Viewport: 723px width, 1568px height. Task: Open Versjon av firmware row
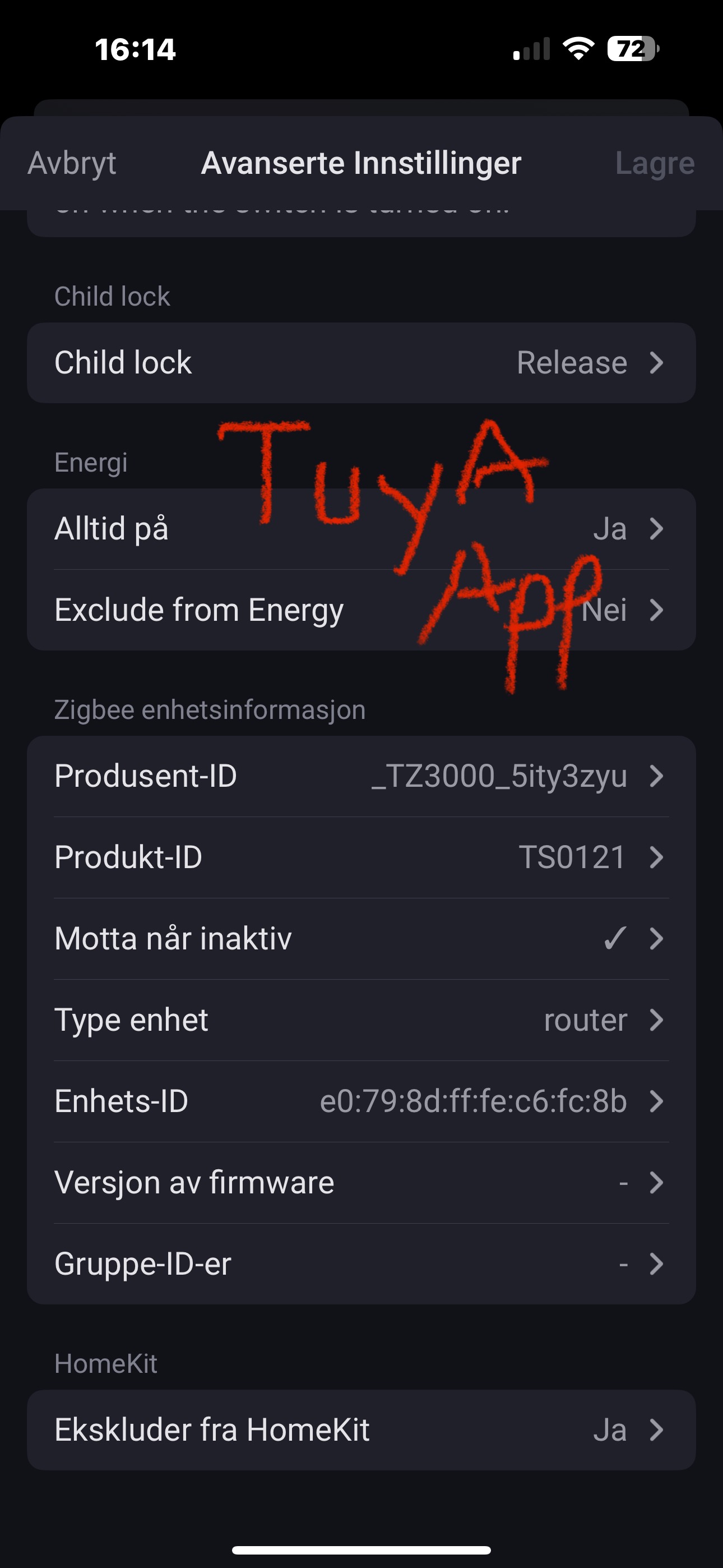(361, 1183)
